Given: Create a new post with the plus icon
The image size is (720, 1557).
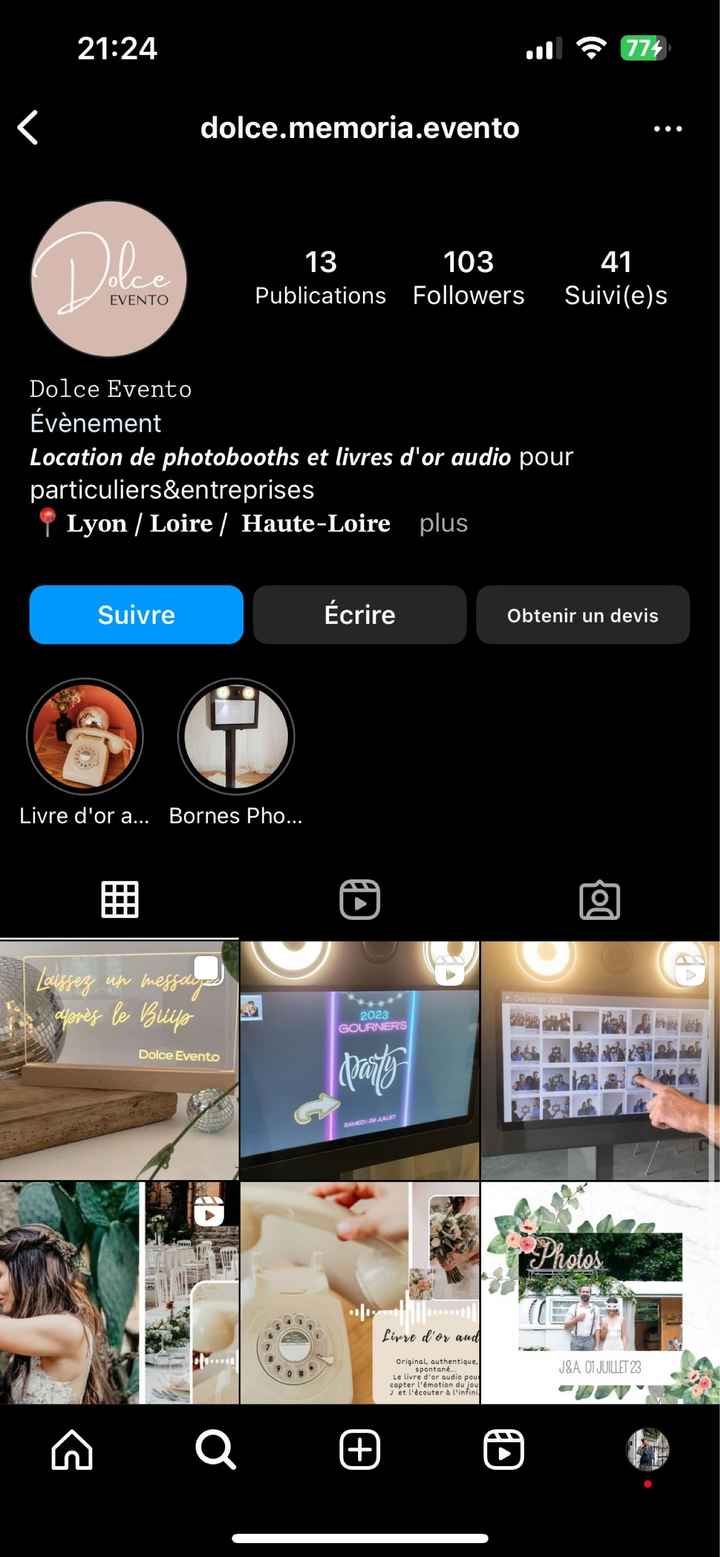Looking at the screenshot, I should (359, 1449).
